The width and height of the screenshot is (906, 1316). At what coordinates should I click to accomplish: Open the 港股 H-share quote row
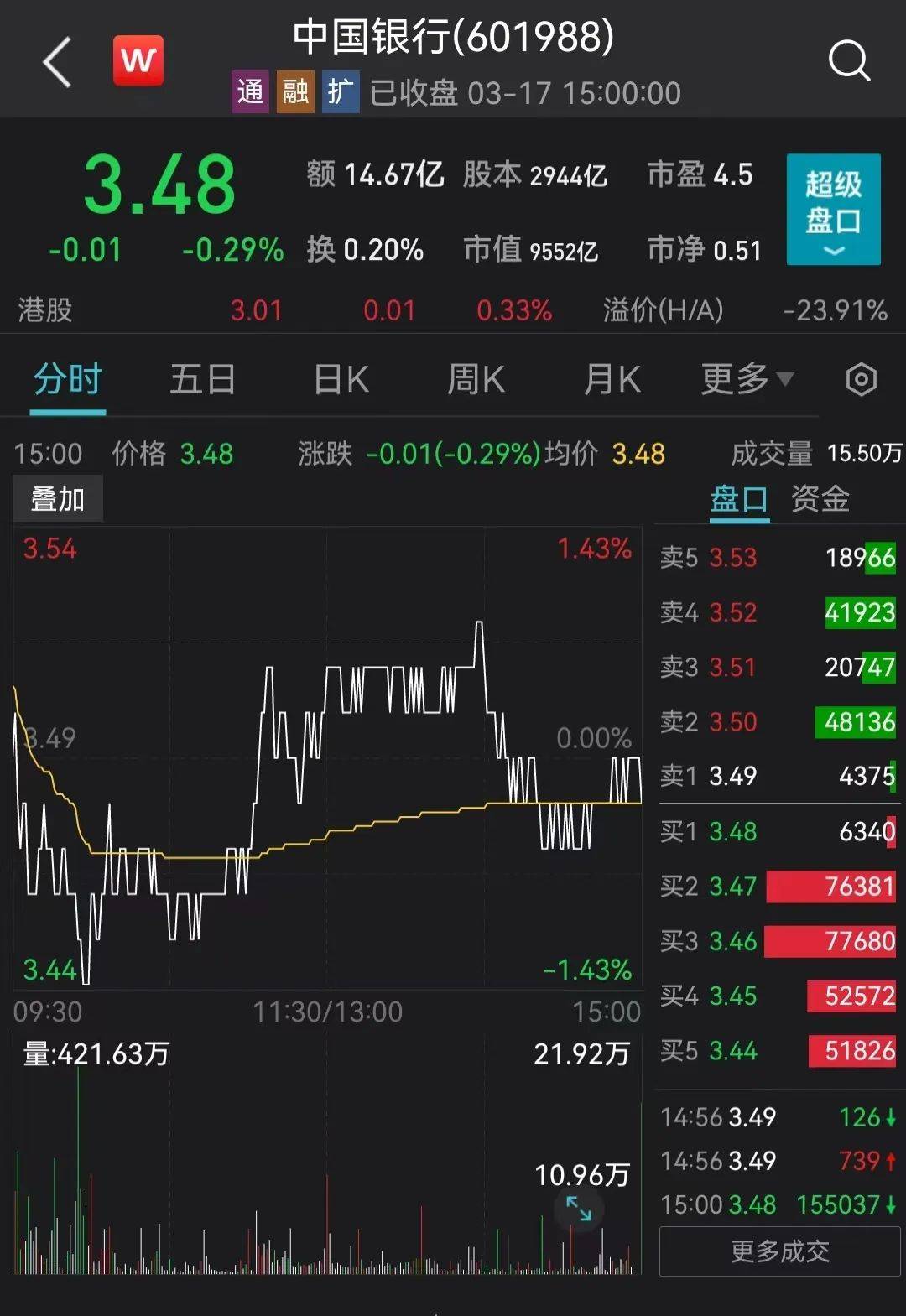coord(453,310)
